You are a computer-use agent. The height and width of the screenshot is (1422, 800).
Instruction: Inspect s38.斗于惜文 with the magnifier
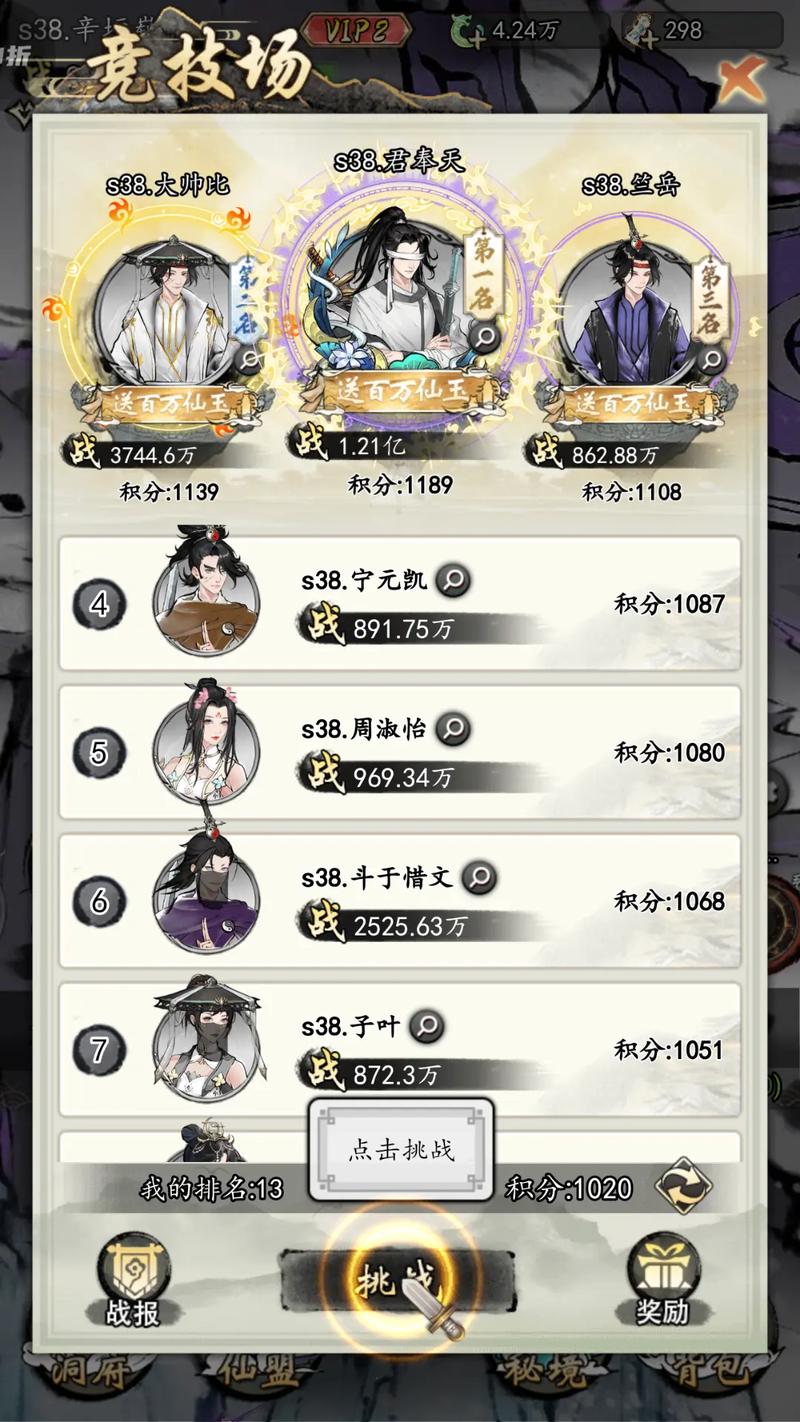[x=480, y=877]
